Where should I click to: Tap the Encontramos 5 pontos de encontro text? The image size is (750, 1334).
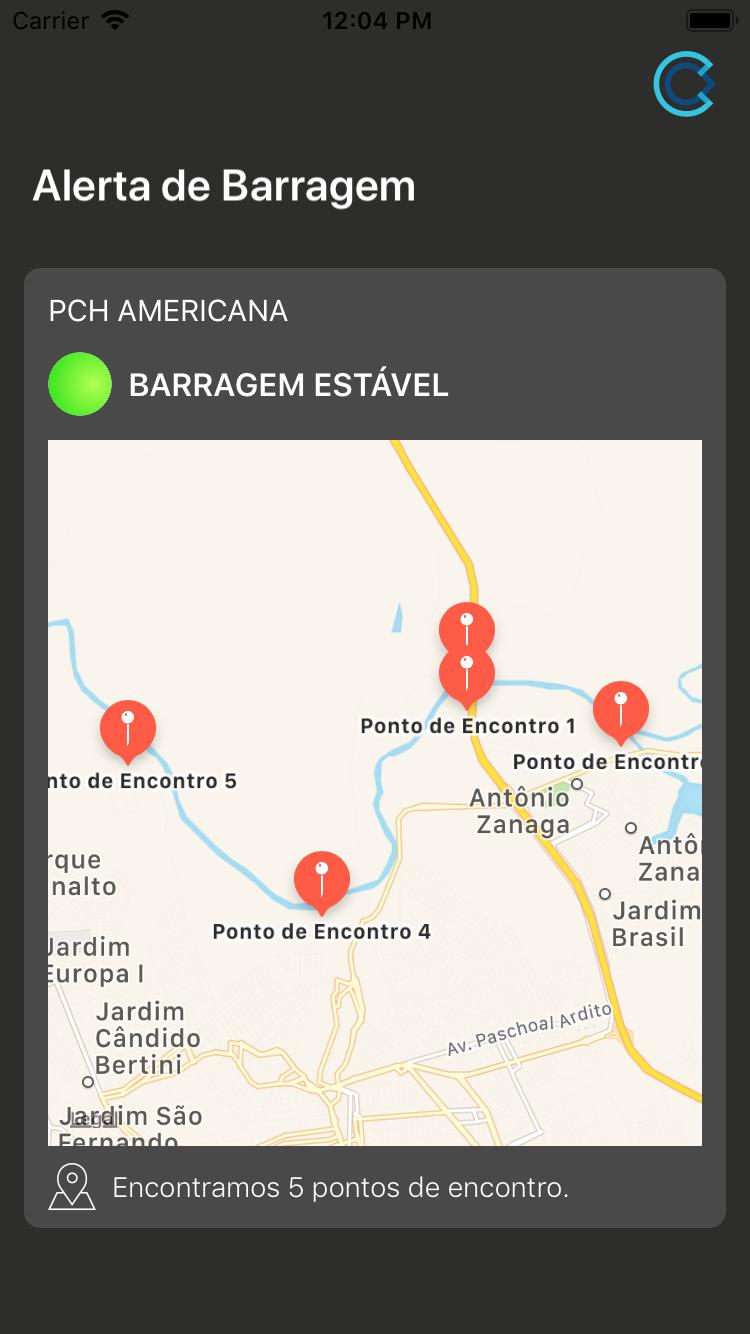[342, 1188]
